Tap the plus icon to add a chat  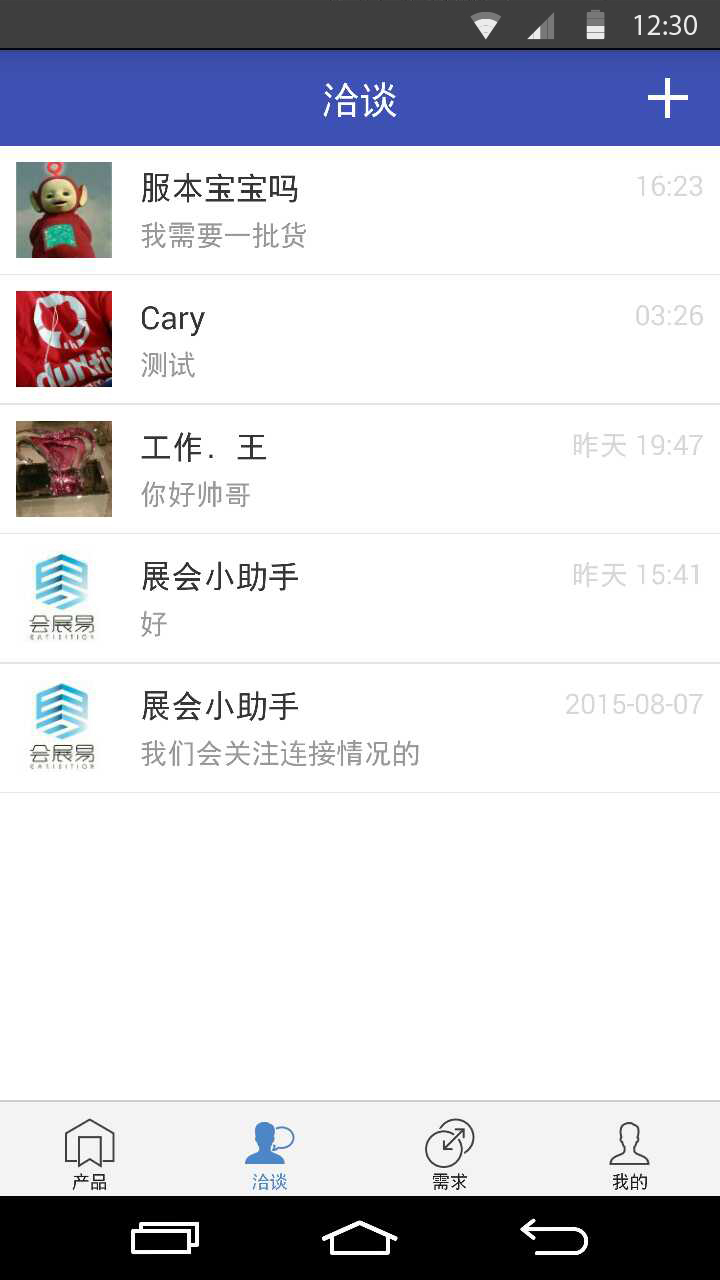[667, 99]
